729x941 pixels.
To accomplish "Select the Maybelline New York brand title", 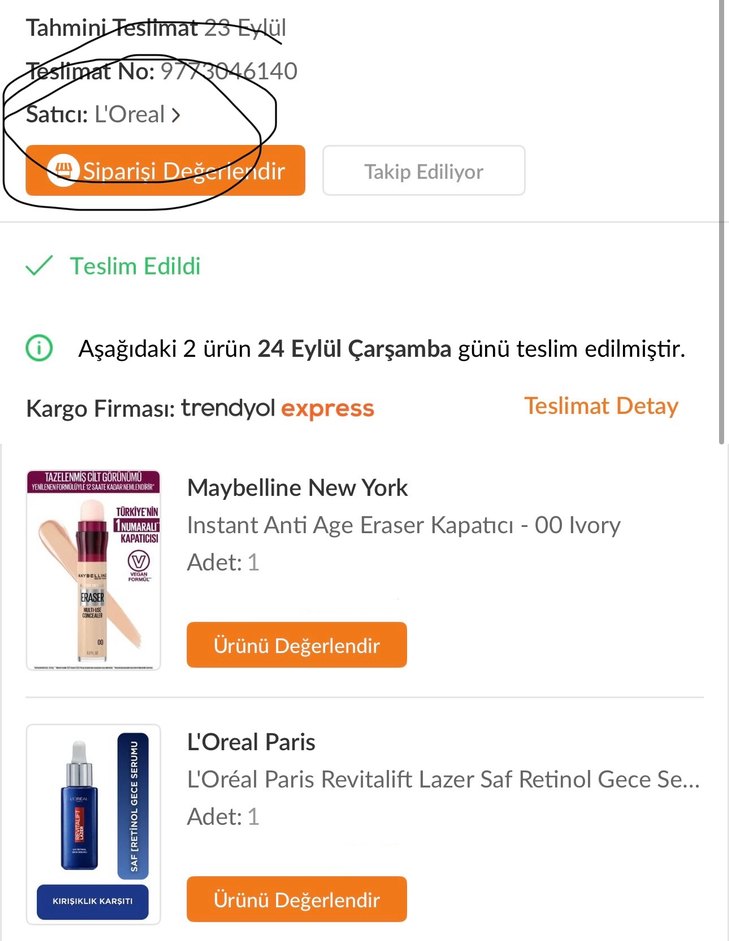I will click(297, 488).
